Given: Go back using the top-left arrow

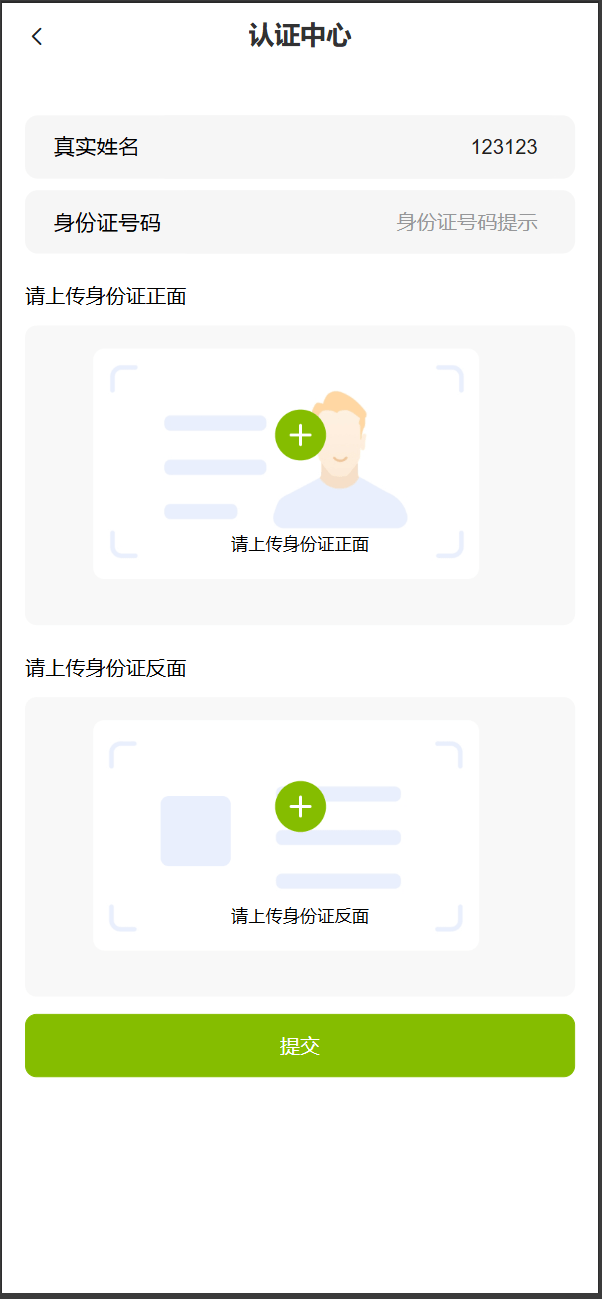Looking at the screenshot, I should (37, 37).
